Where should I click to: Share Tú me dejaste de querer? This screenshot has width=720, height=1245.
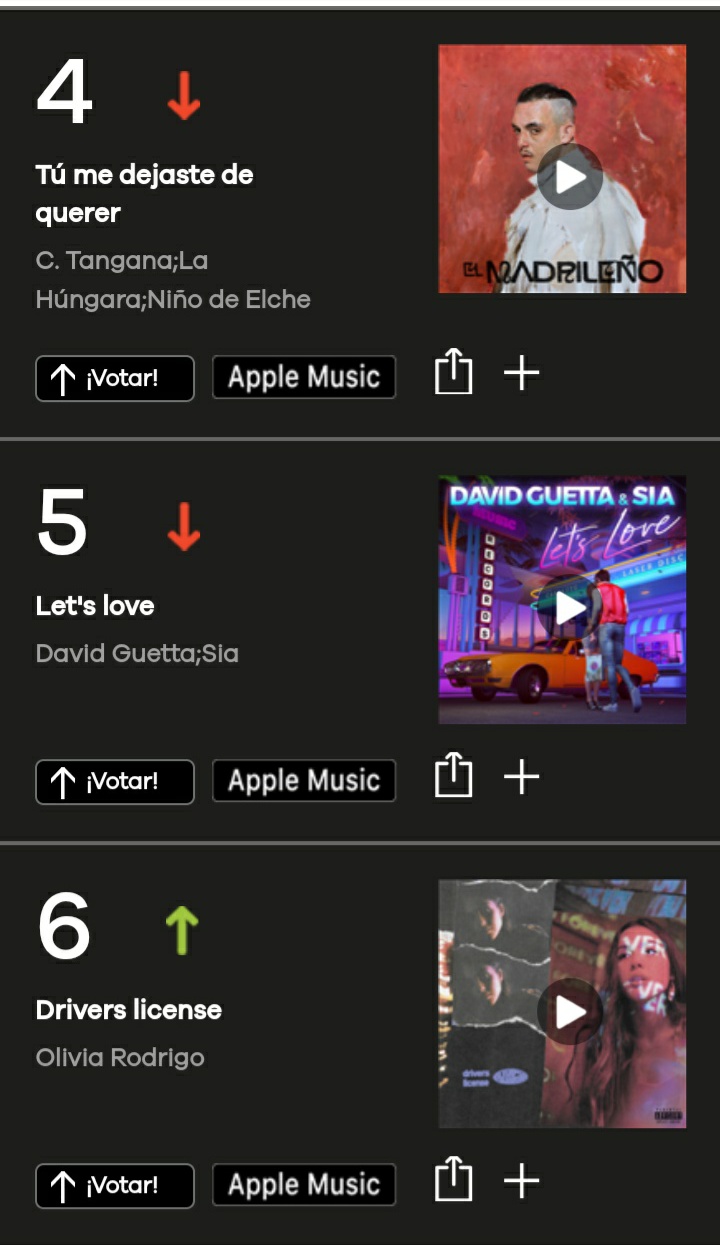pos(453,373)
